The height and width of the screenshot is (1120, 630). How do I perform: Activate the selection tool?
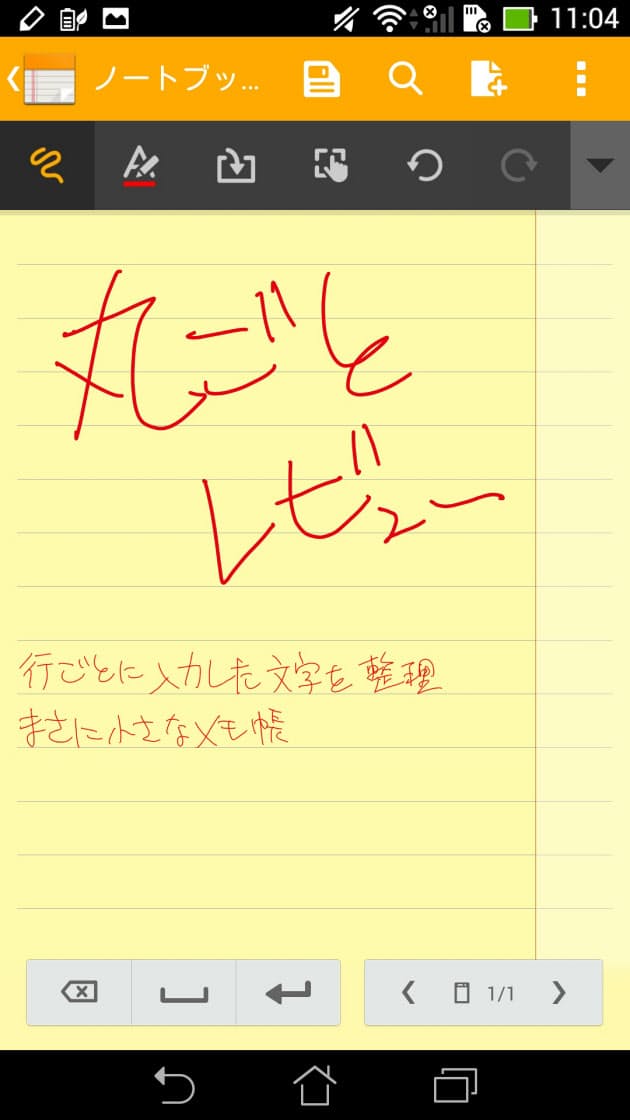click(x=331, y=165)
